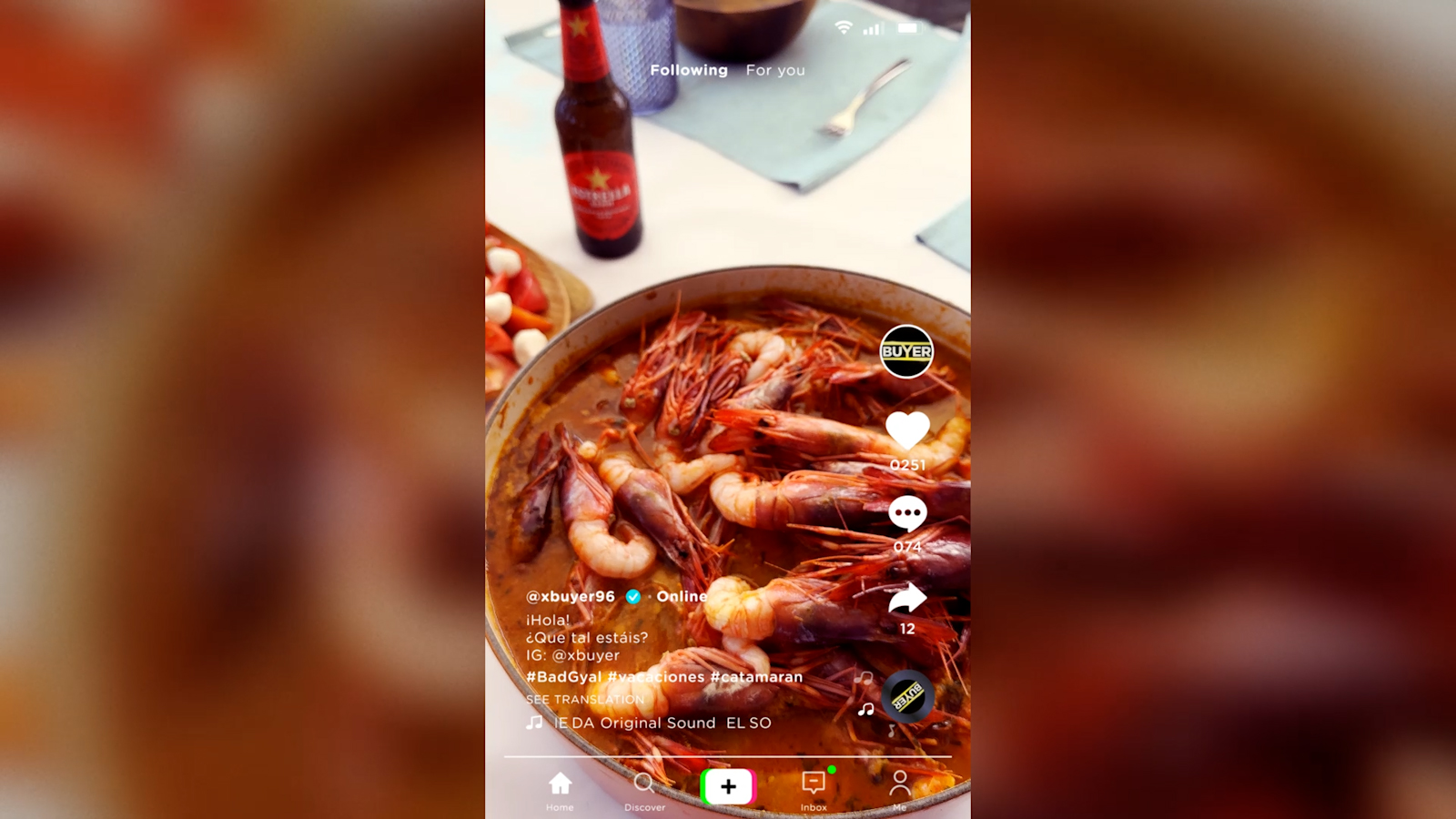1456x819 pixels.
Task: Share this video via the arrow icon
Action: [907, 599]
